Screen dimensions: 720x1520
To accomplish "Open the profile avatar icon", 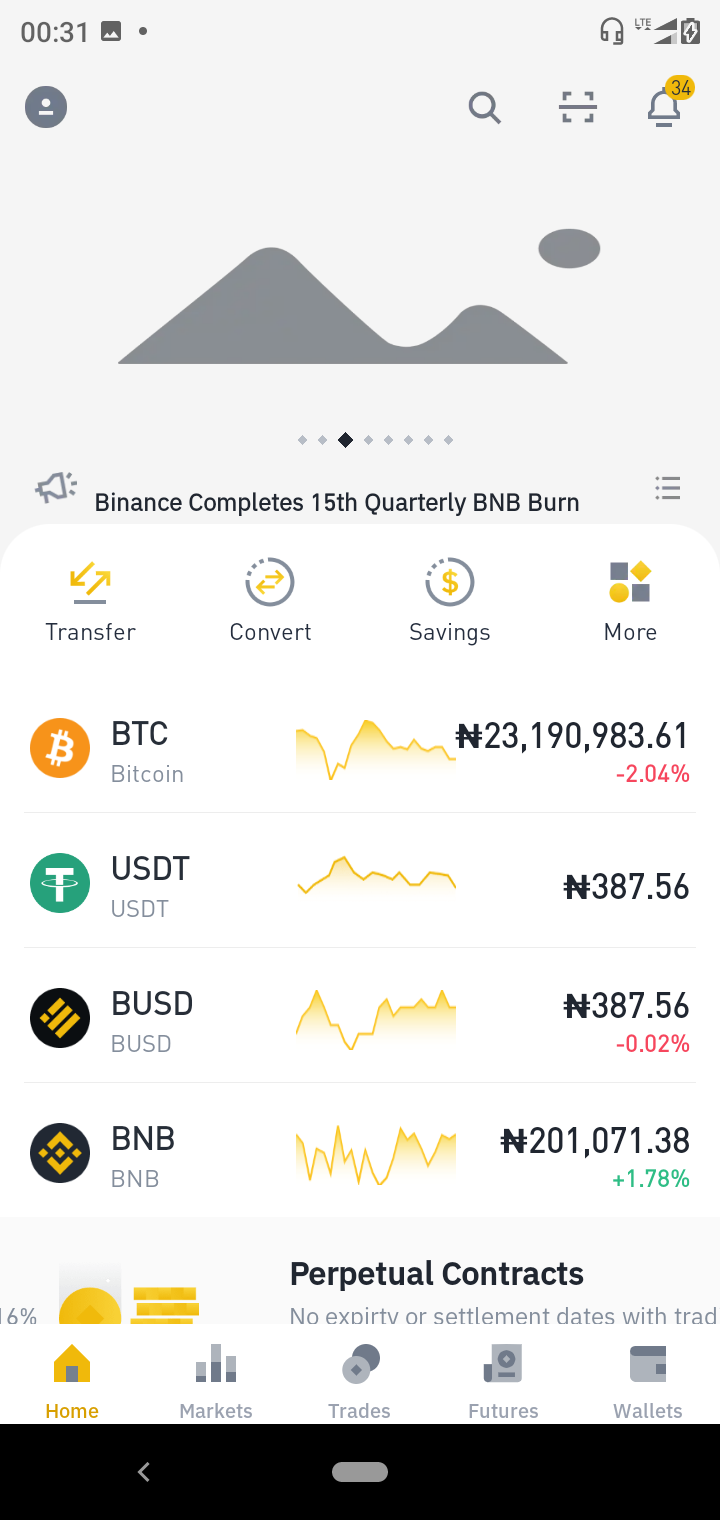I will 46,107.
